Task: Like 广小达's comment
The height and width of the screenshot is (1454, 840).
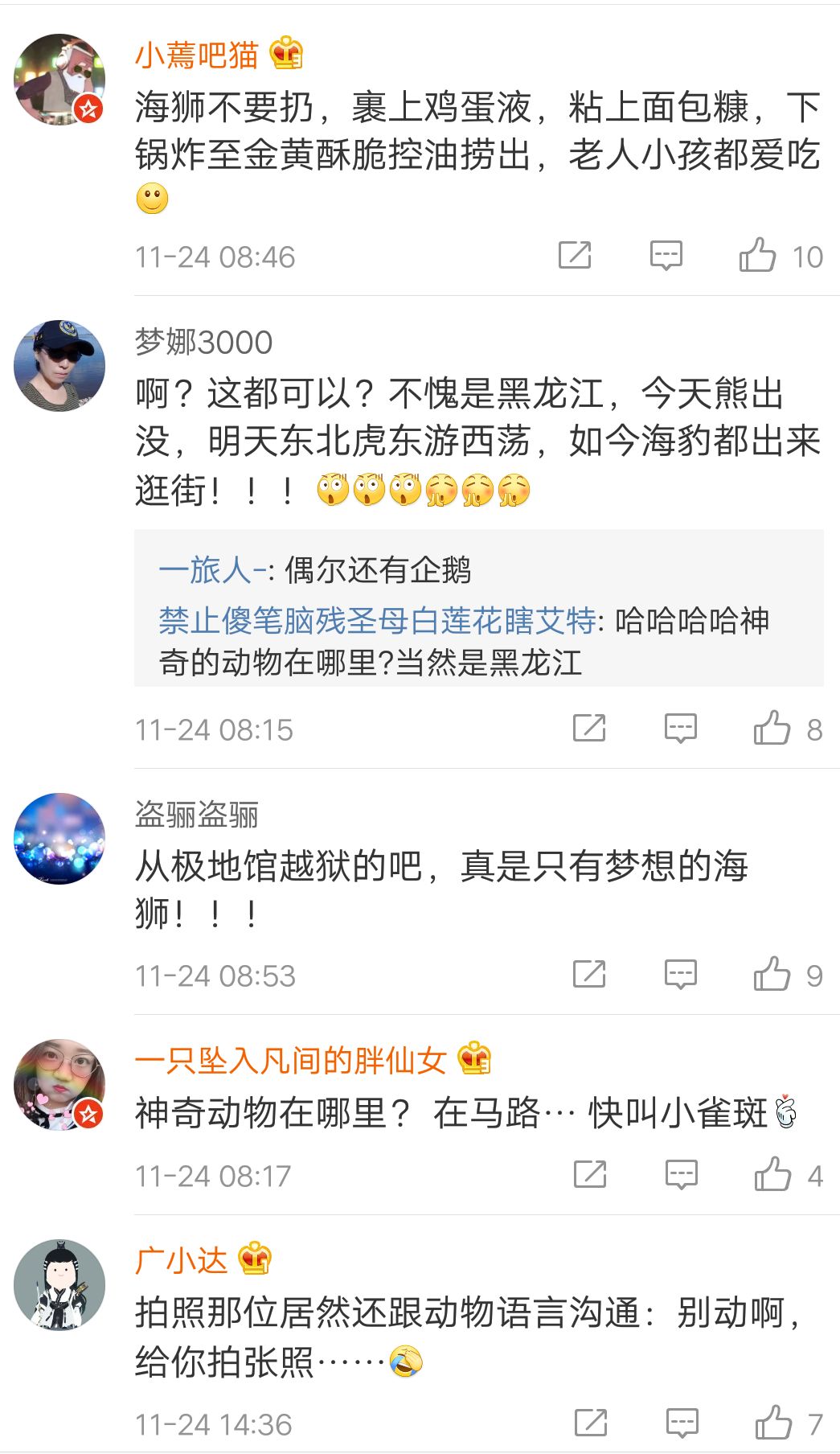Action: tap(773, 1423)
